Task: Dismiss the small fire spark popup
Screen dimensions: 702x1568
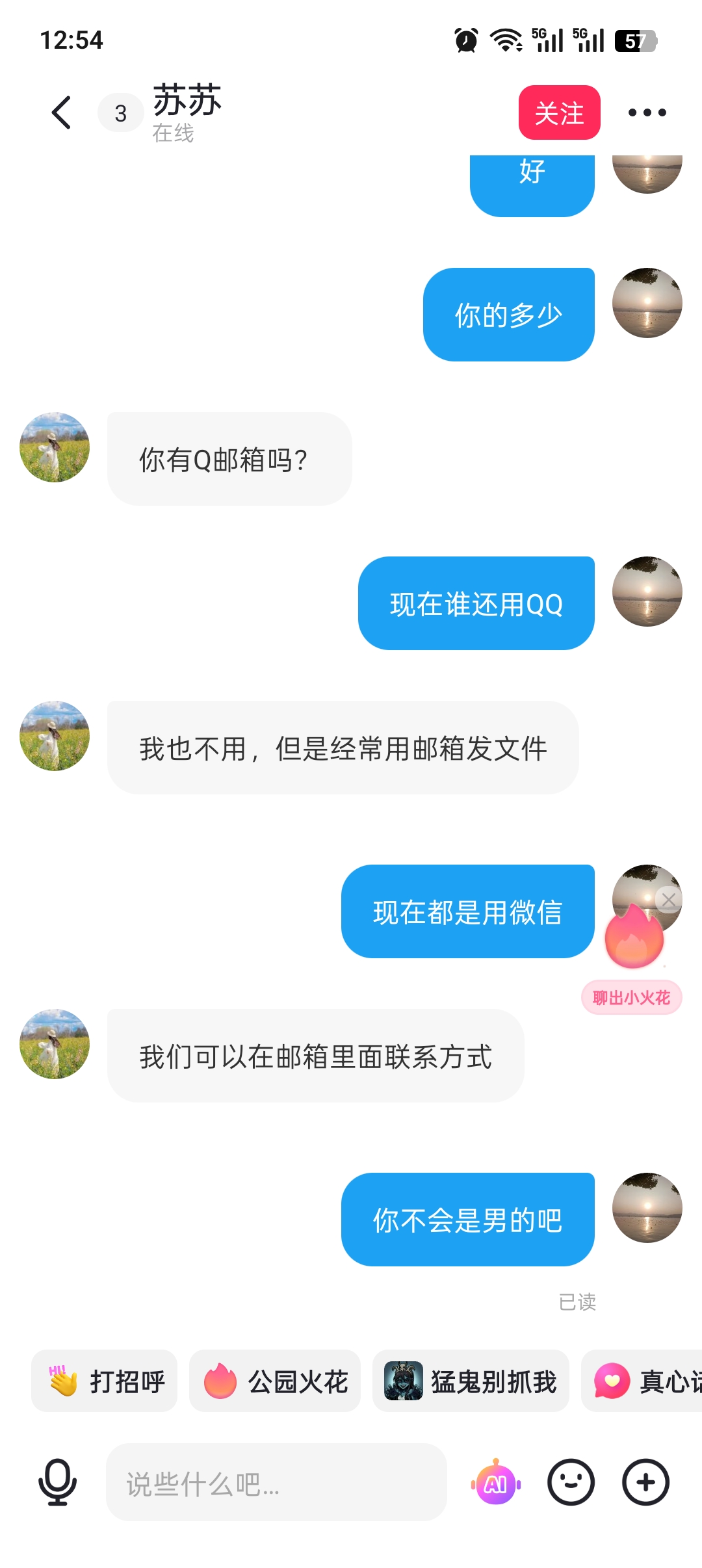Action: coord(669,900)
